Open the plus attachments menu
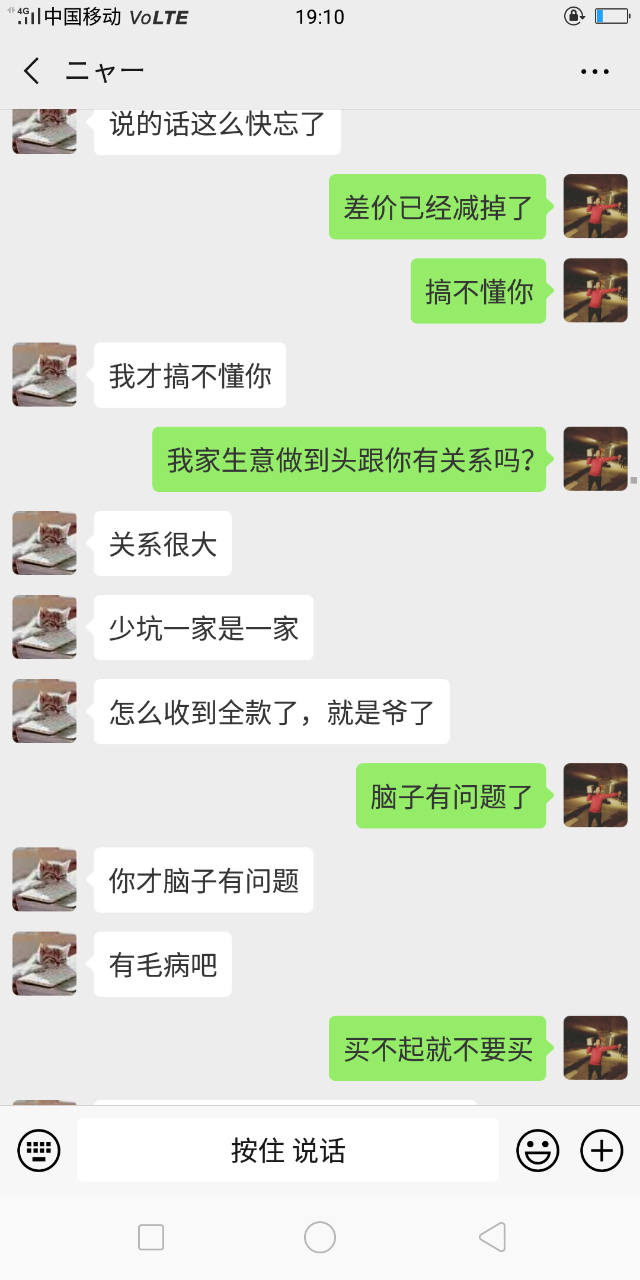 601,1150
